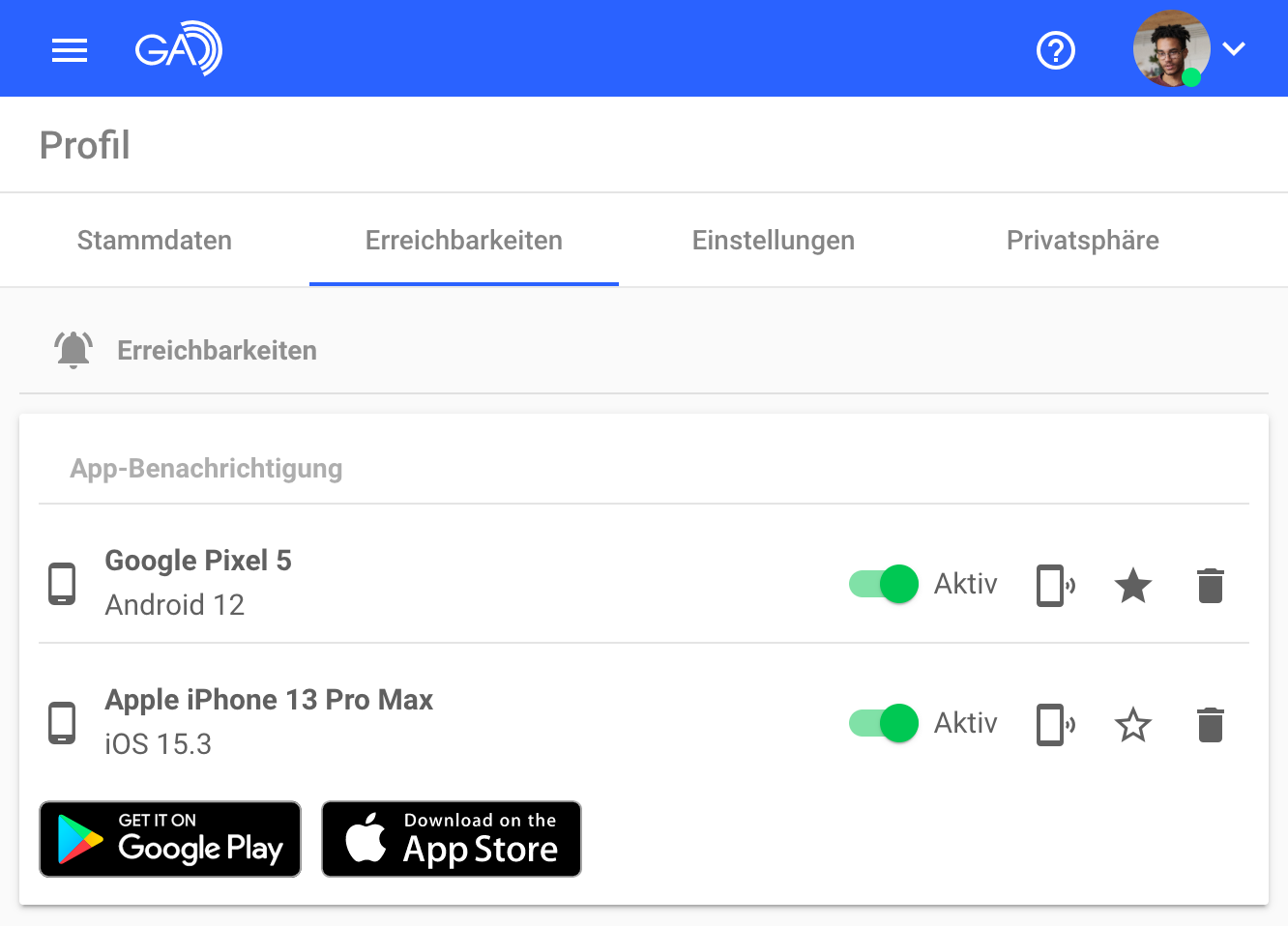Disable the Aktiv switch for Google Pixel 5
The image size is (1288, 926).
884,584
